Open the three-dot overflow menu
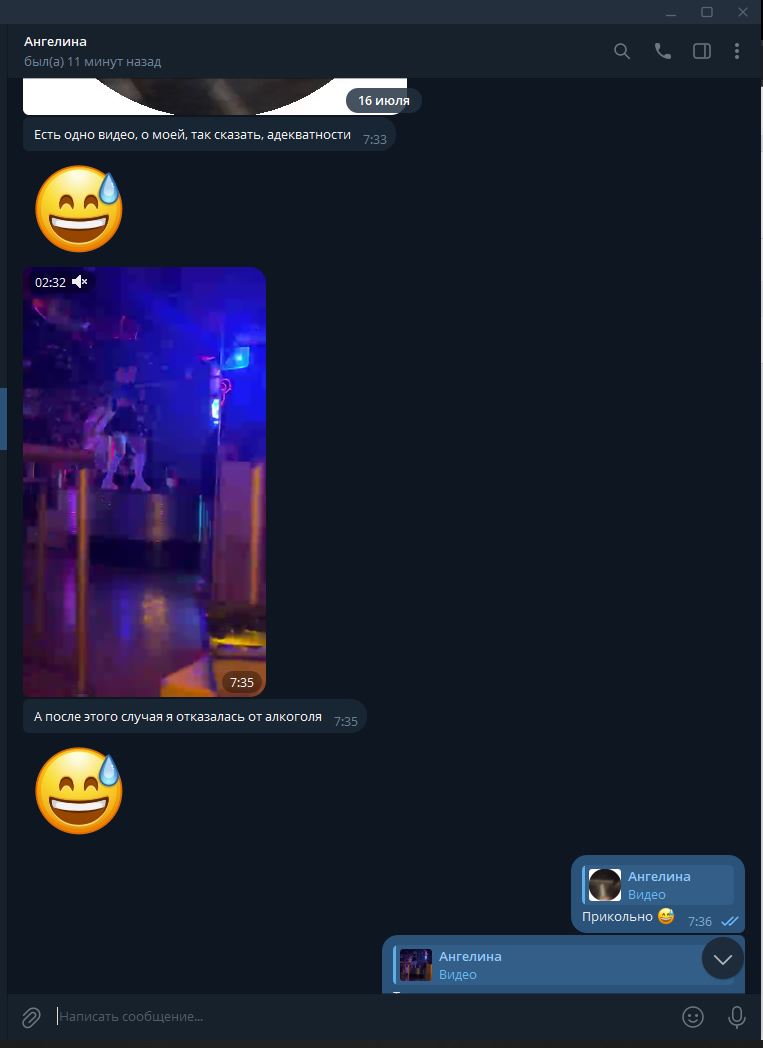The height and width of the screenshot is (1048, 763). click(x=737, y=51)
